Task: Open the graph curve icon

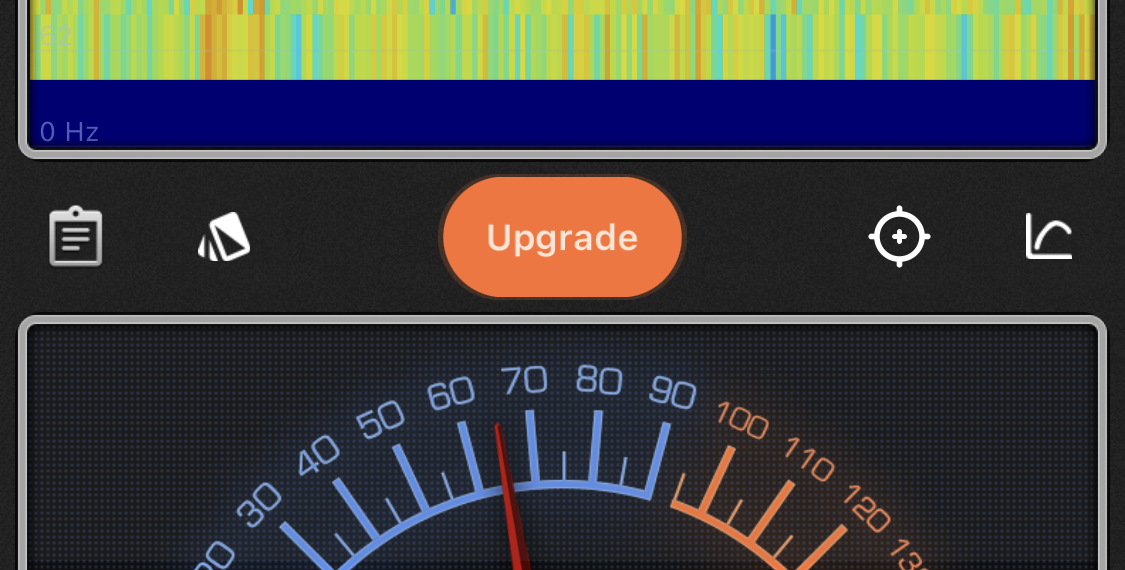Action: click(x=1048, y=237)
